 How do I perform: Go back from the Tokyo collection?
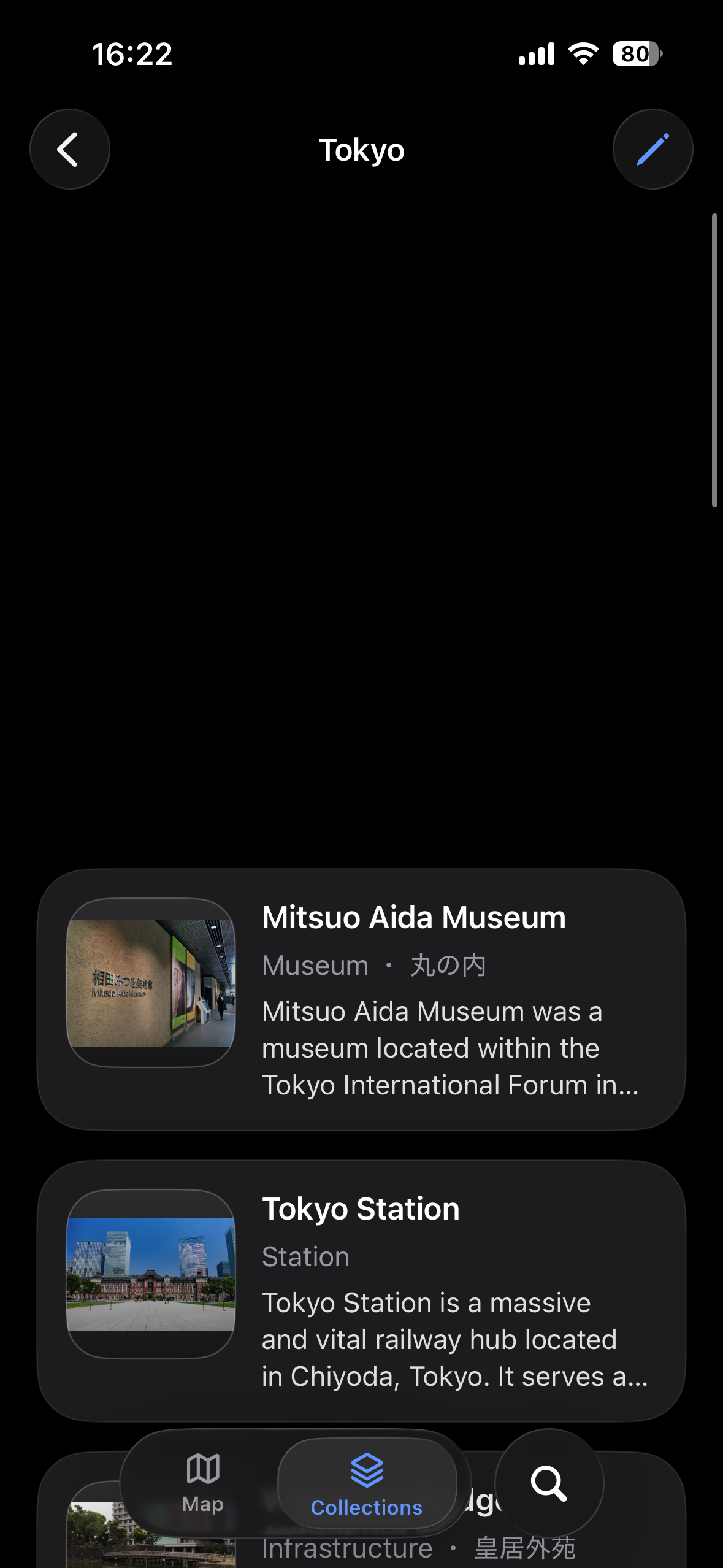[70, 149]
